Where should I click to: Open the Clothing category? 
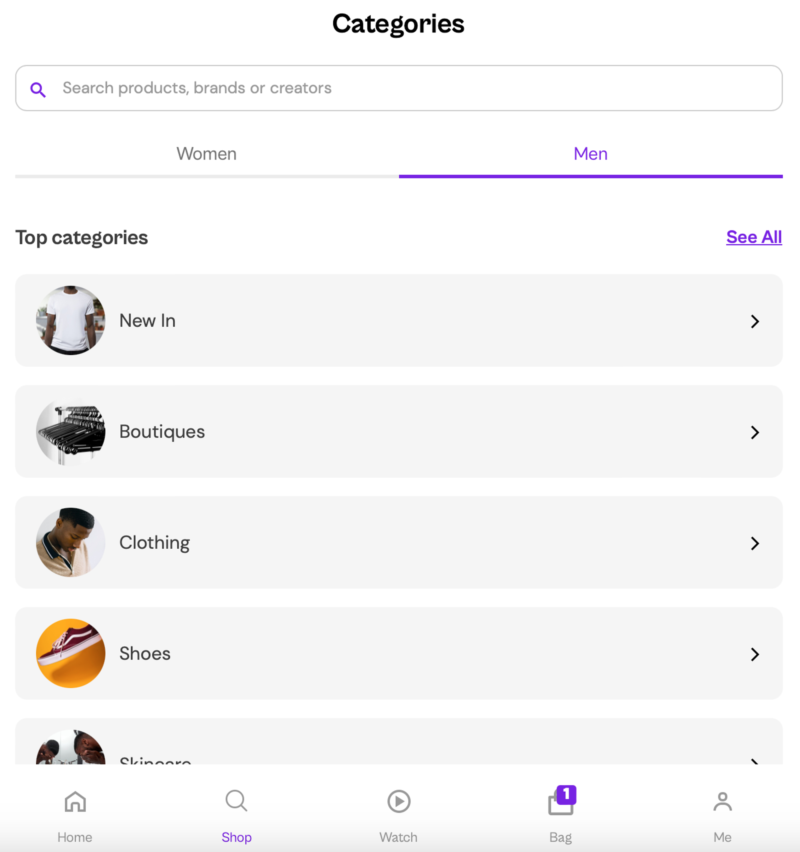(x=398, y=543)
